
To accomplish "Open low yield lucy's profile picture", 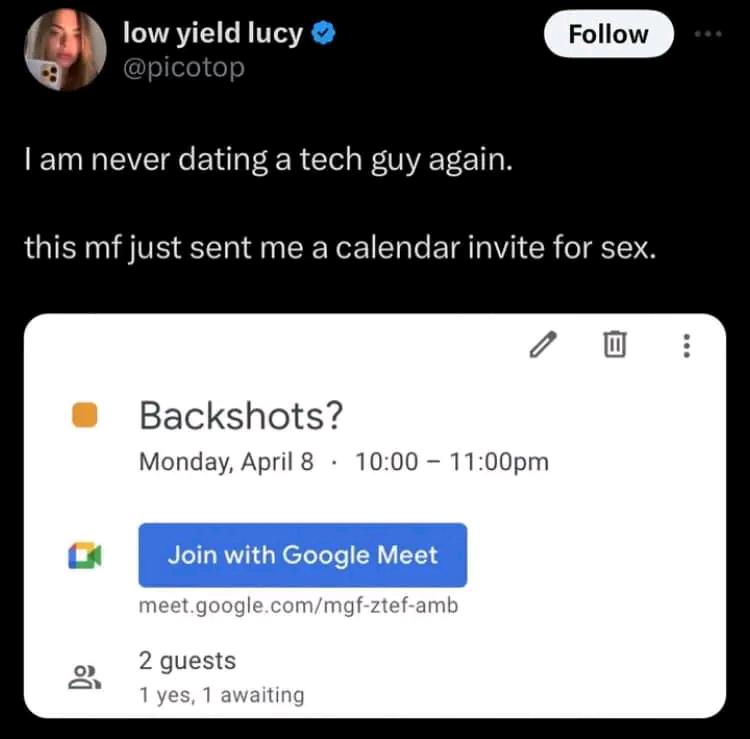I will click(66, 52).
